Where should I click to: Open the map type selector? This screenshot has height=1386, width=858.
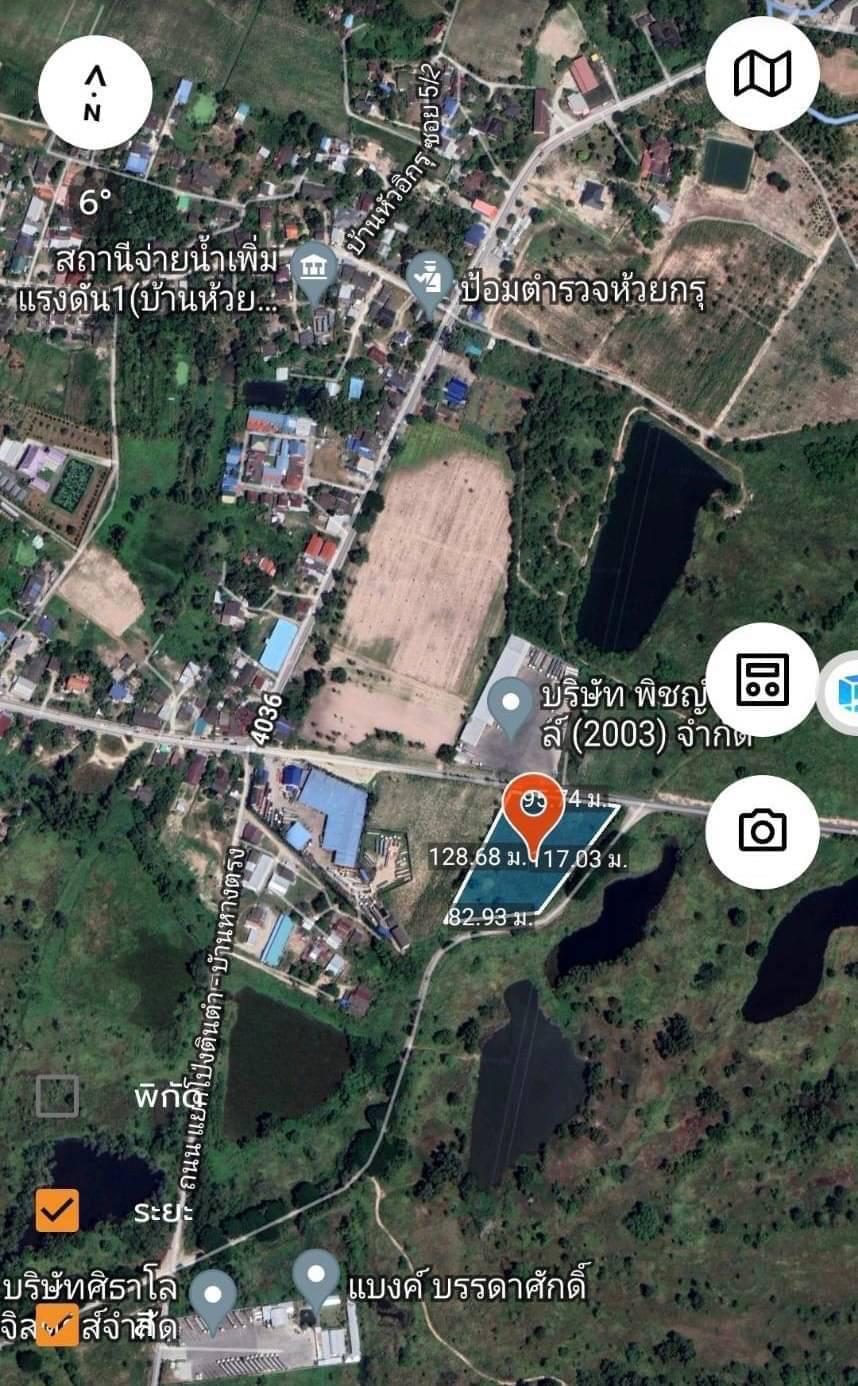tap(762, 73)
